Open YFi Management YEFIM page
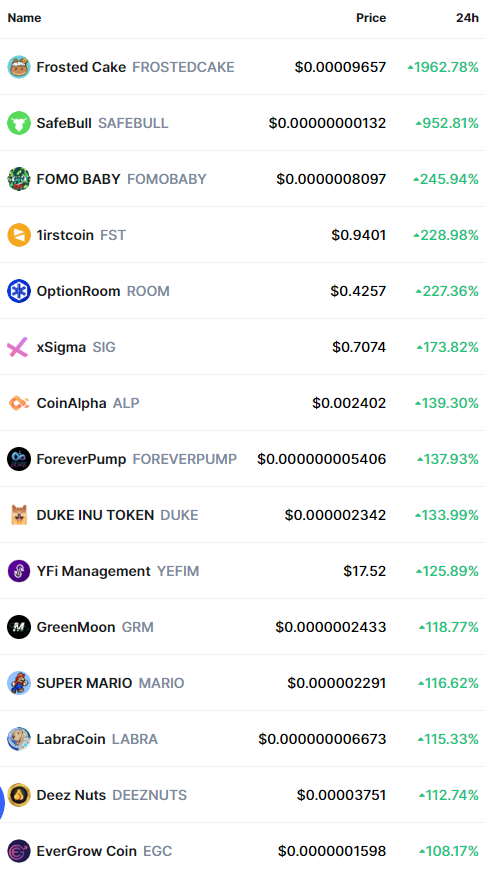 pos(242,571)
